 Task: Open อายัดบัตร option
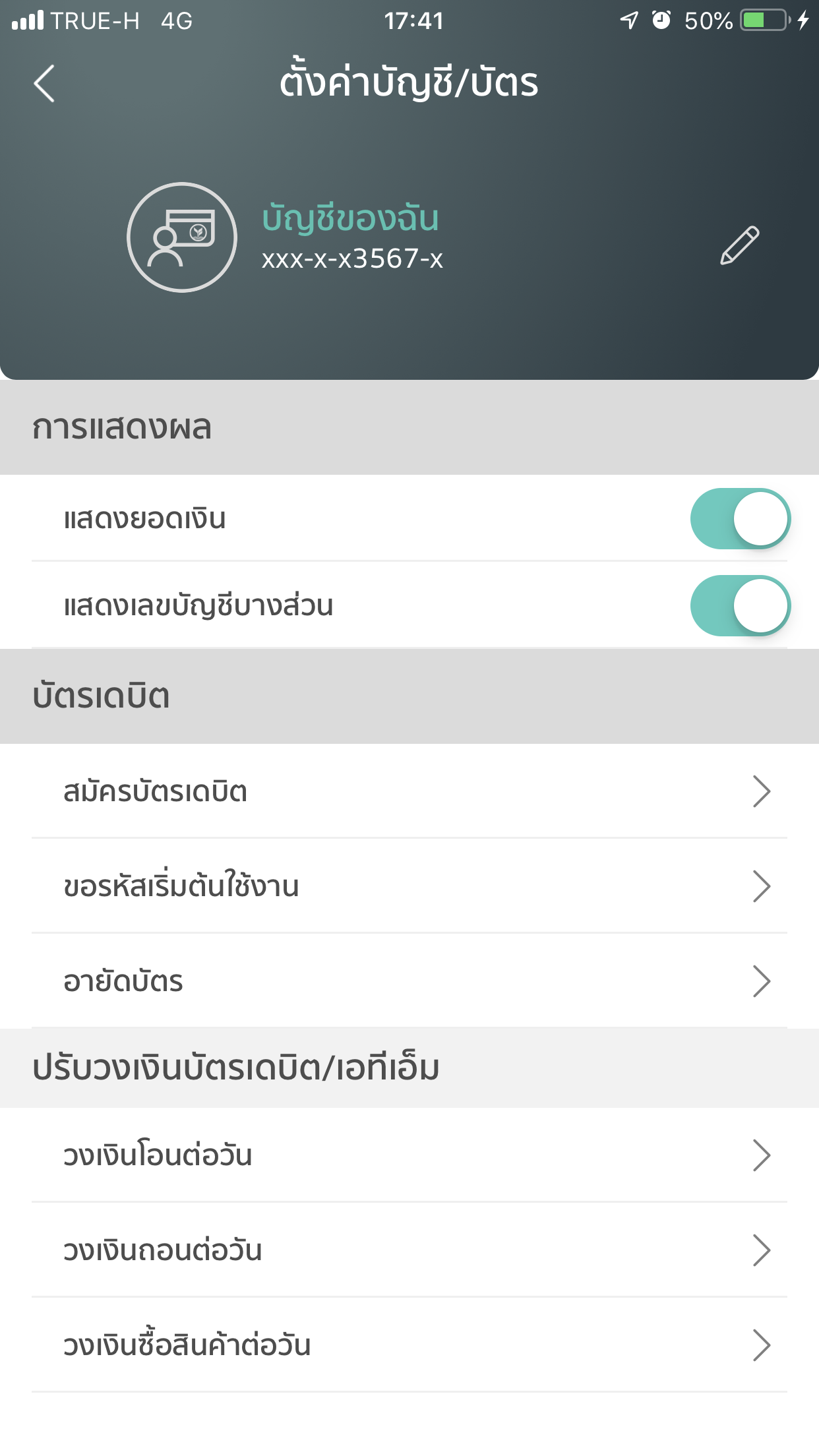(409, 981)
